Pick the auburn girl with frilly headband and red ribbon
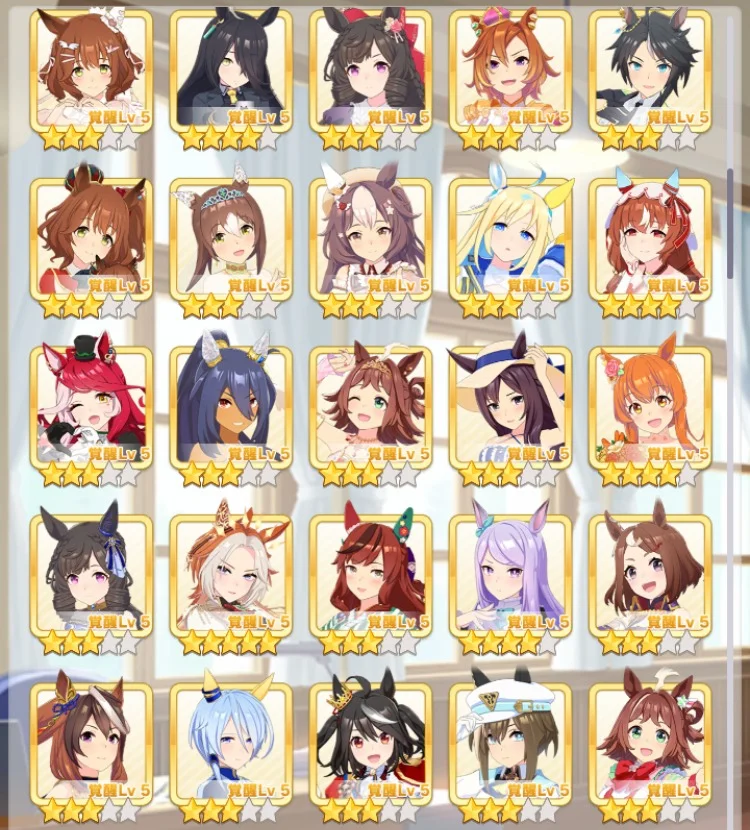 [x=650, y=238]
